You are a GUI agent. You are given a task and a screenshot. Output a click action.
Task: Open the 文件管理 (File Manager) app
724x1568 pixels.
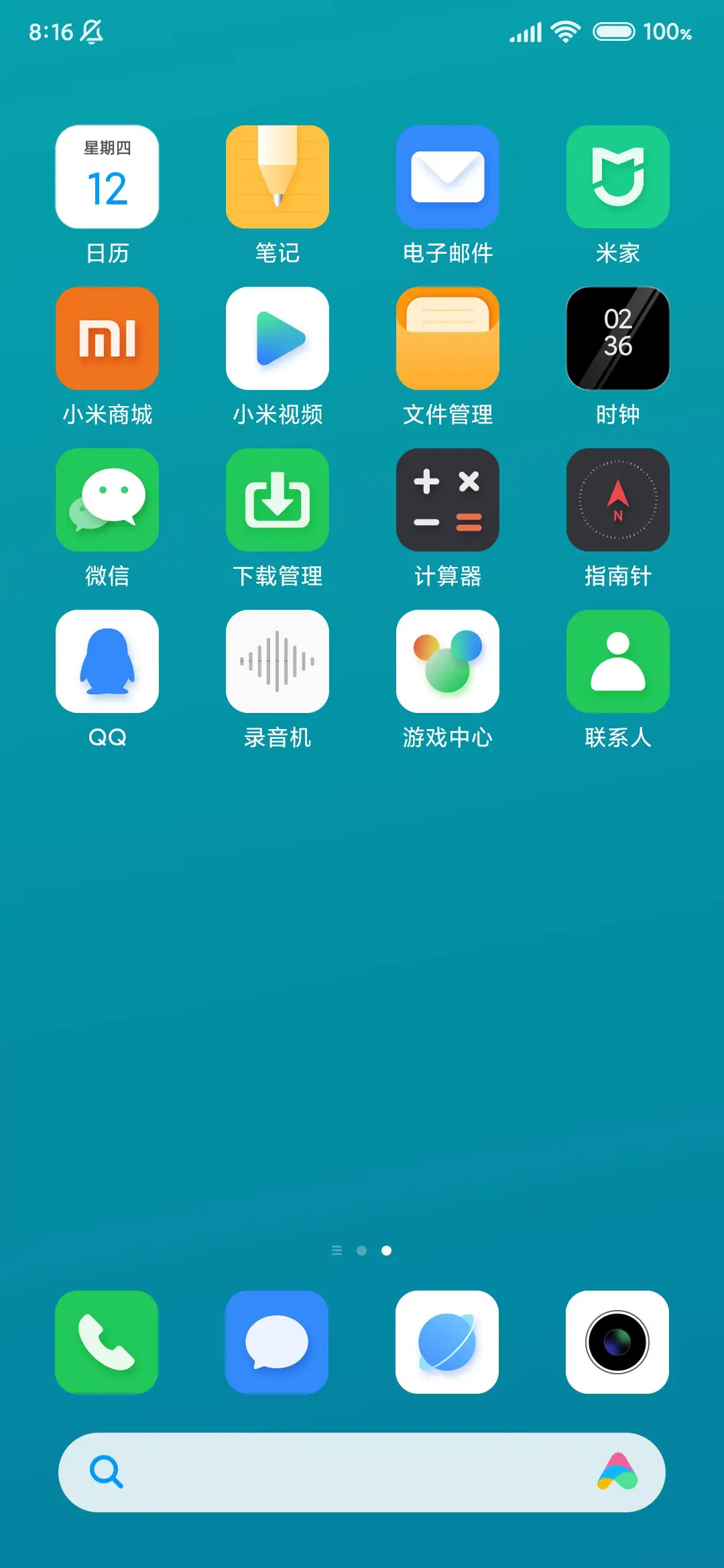click(x=447, y=338)
